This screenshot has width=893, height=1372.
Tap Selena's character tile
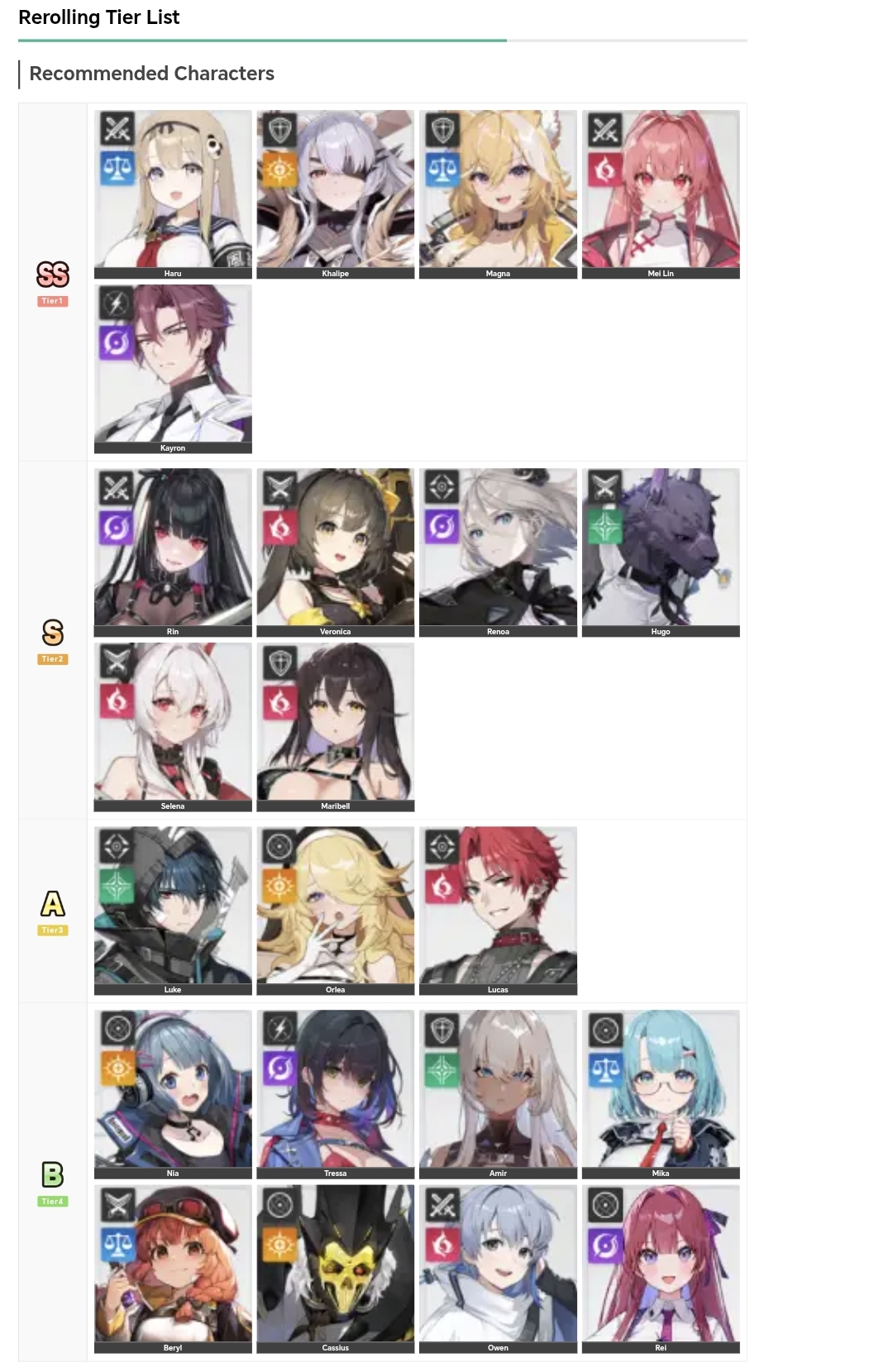pyautogui.click(x=173, y=727)
